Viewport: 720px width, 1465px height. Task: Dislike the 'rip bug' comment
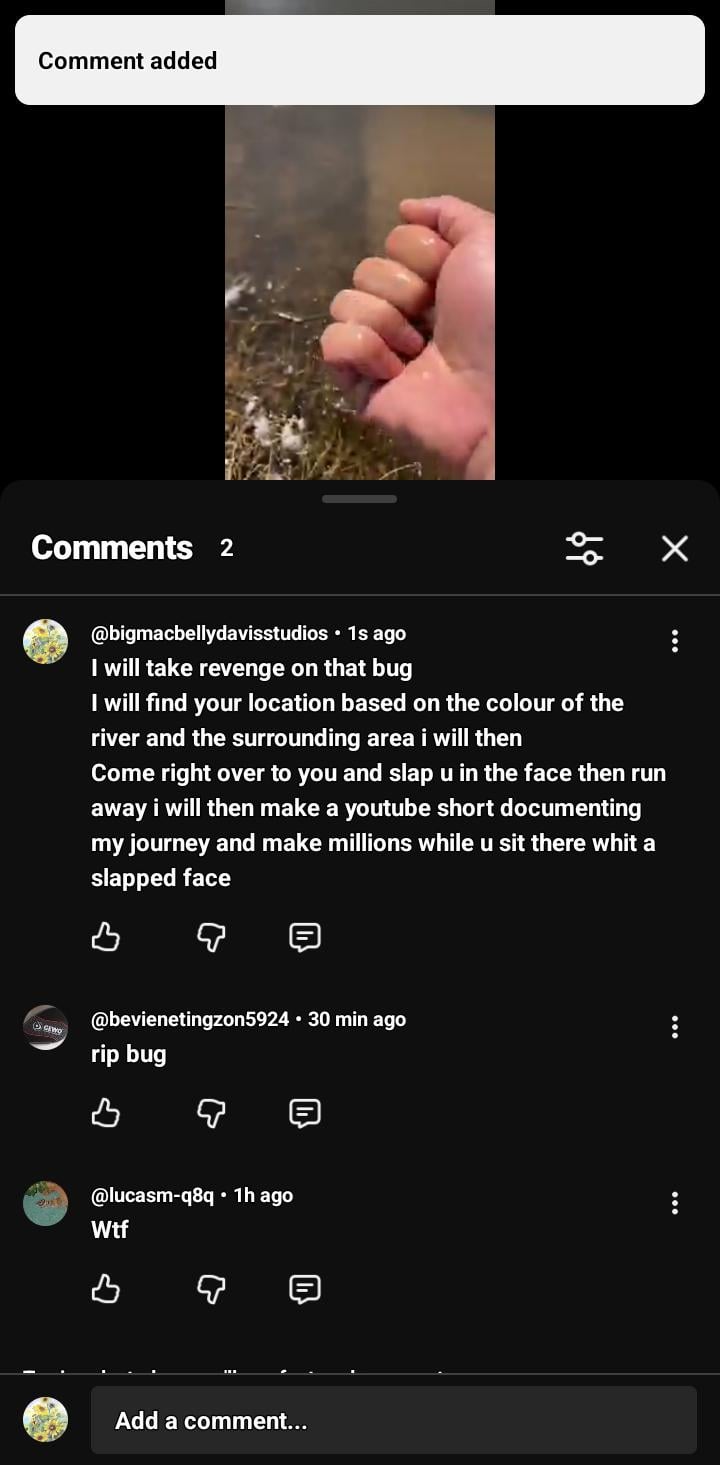pos(210,1113)
